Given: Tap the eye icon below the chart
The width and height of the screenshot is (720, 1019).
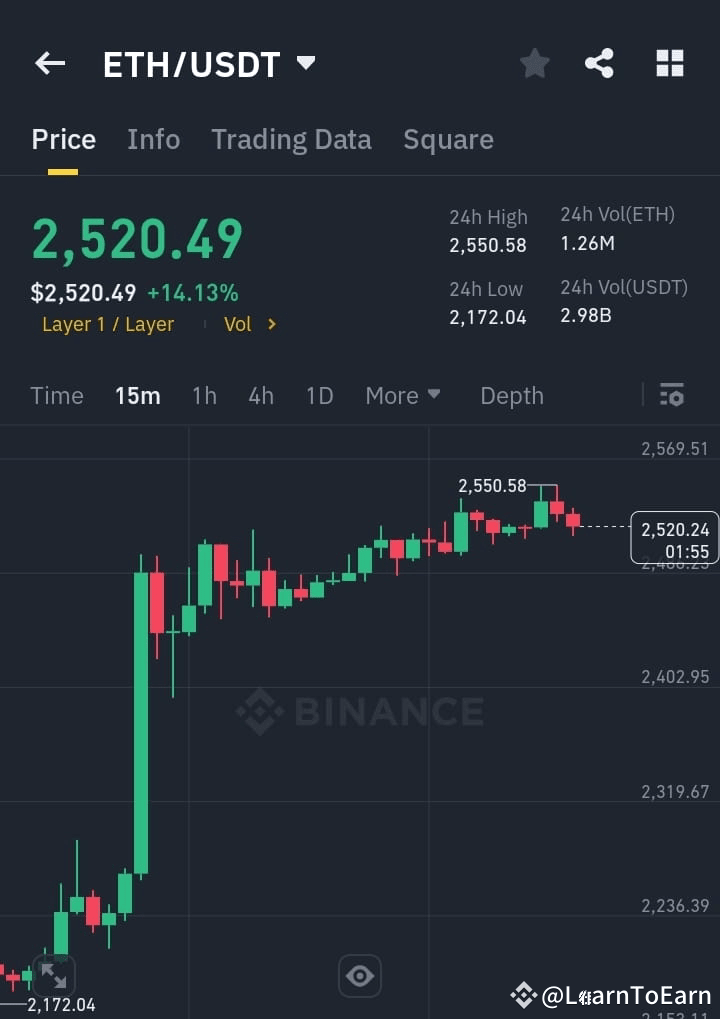Looking at the screenshot, I should 359,975.
